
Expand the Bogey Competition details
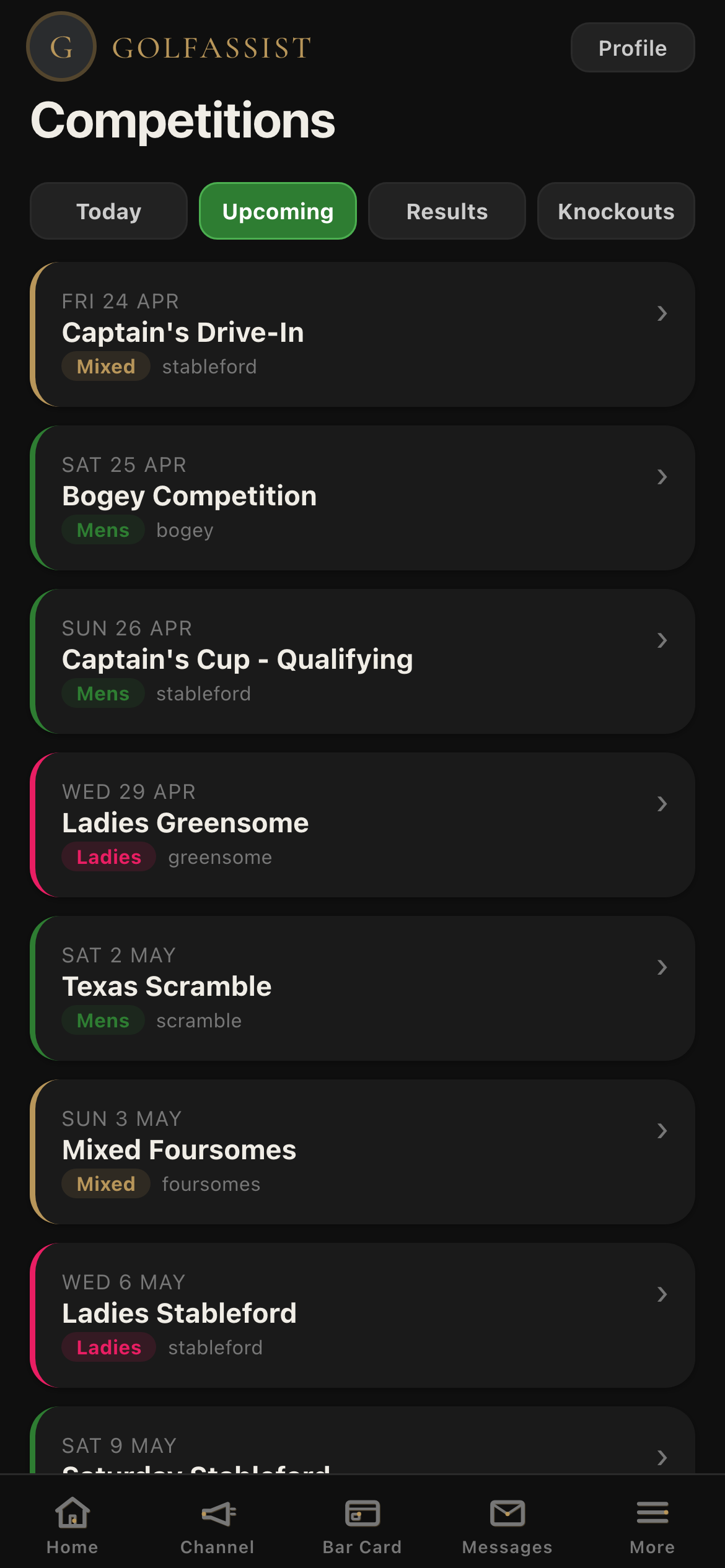point(662,477)
